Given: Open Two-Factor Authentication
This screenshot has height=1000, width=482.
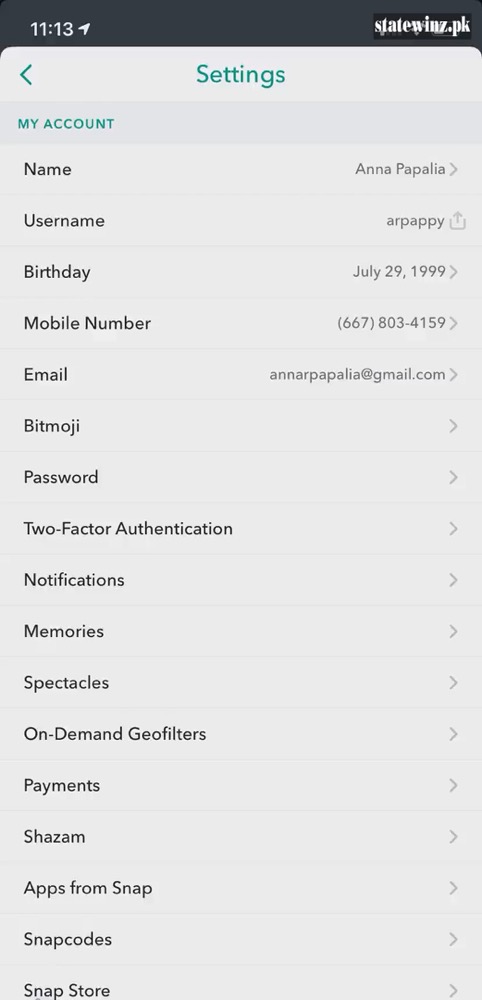Looking at the screenshot, I should pyautogui.click(x=241, y=528).
